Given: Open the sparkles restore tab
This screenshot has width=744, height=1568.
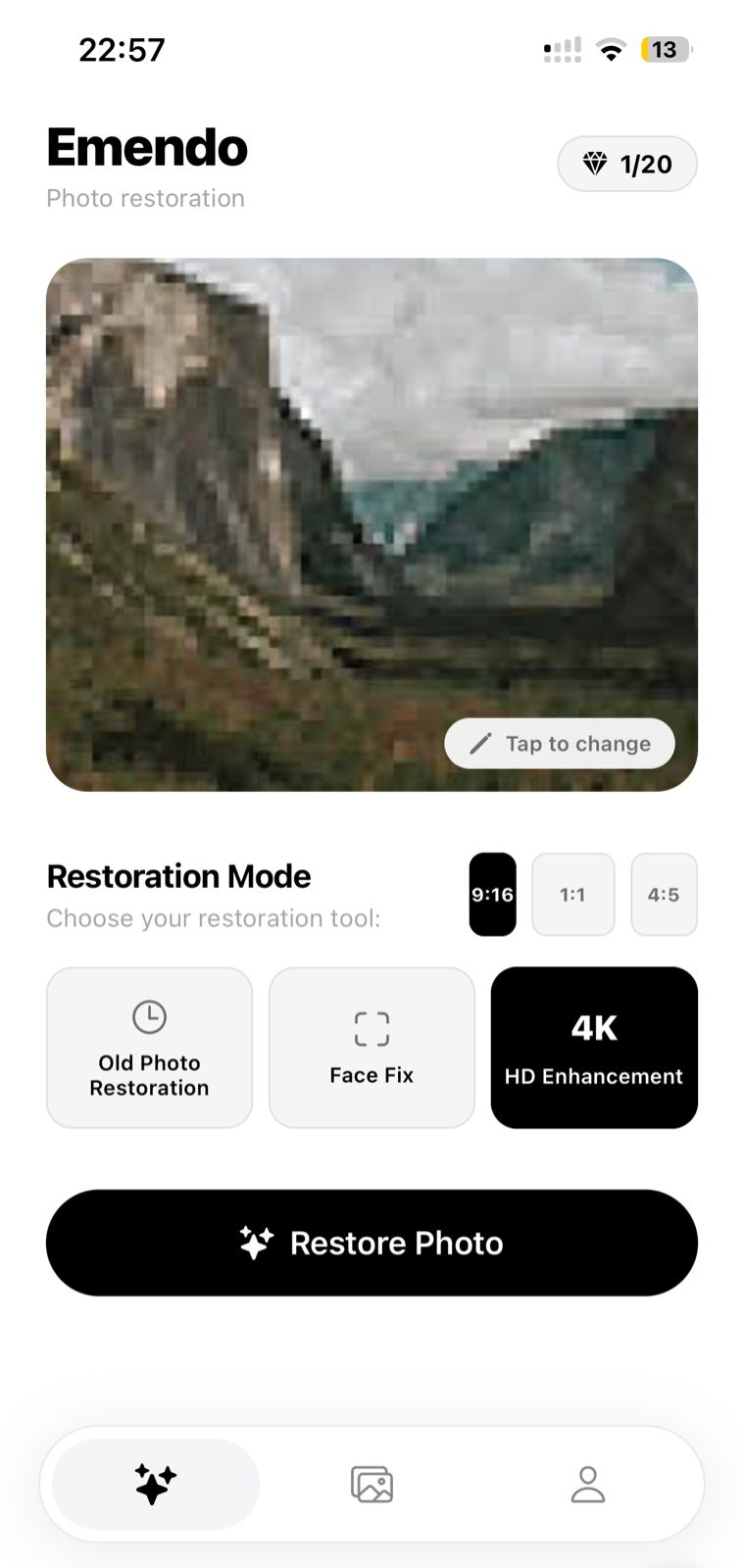Looking at the screenshot, I should pos(156,1484).
